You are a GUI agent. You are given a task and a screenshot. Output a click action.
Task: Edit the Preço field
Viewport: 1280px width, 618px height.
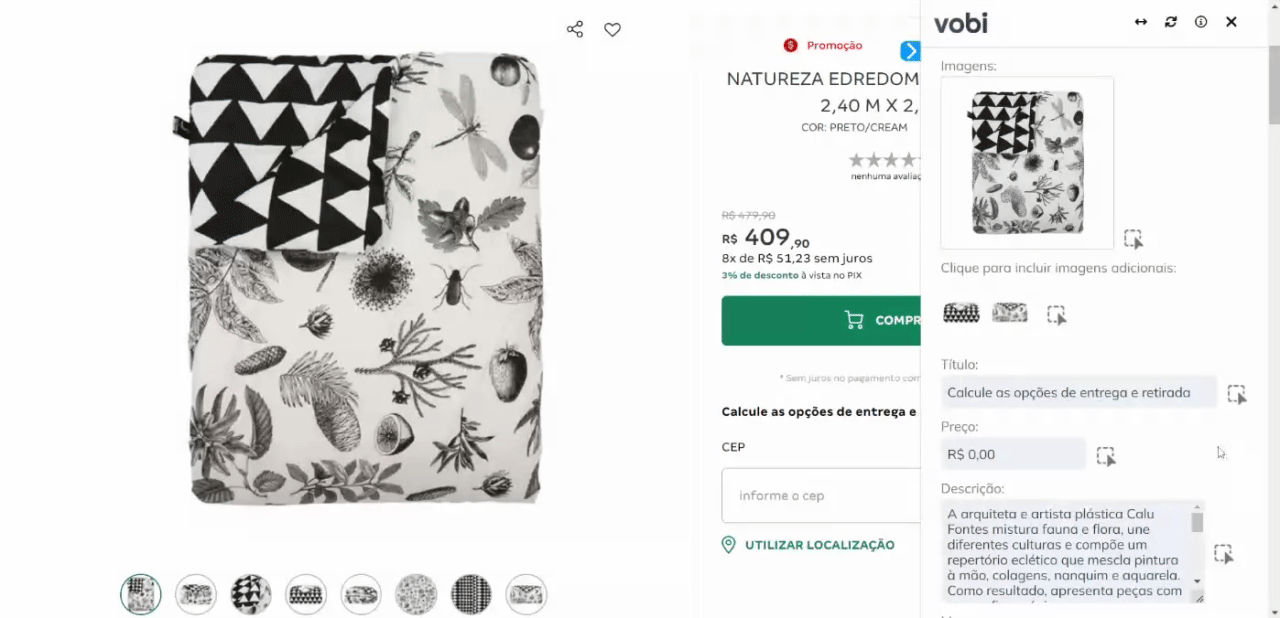[1012, 454]
